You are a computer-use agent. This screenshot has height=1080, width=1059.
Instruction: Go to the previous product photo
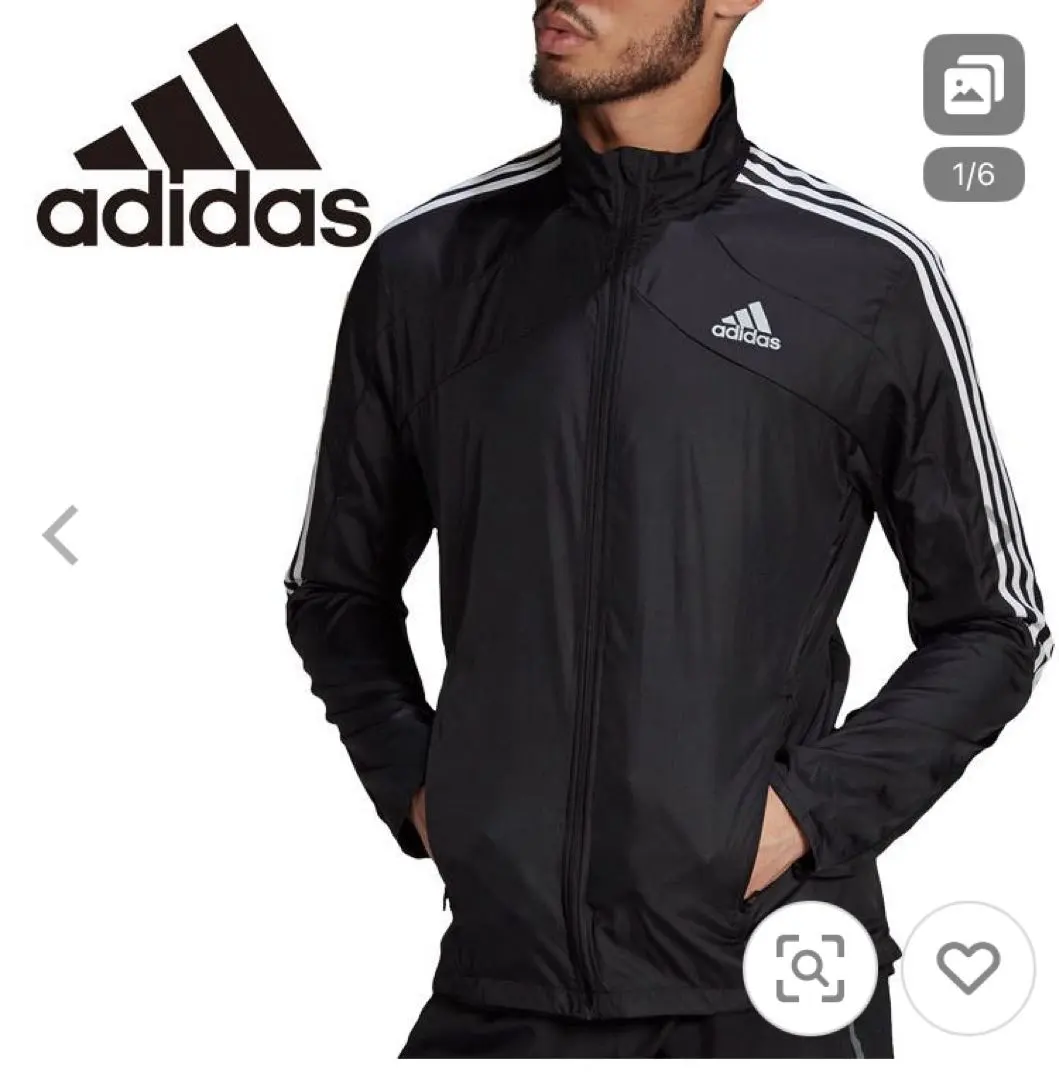click(60, 535)
